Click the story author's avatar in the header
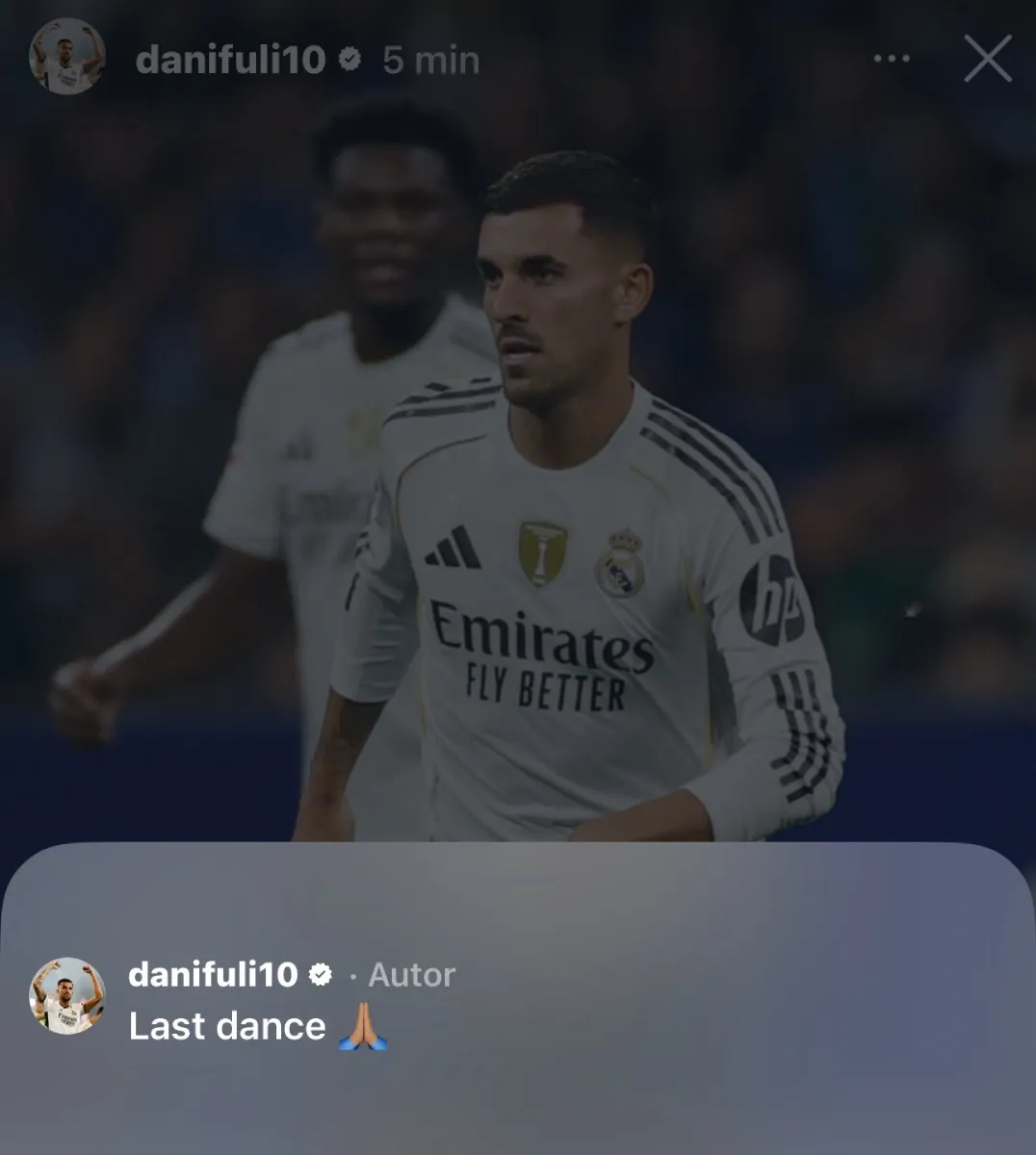This screenshot has height=1155, width=1036. 65,58
